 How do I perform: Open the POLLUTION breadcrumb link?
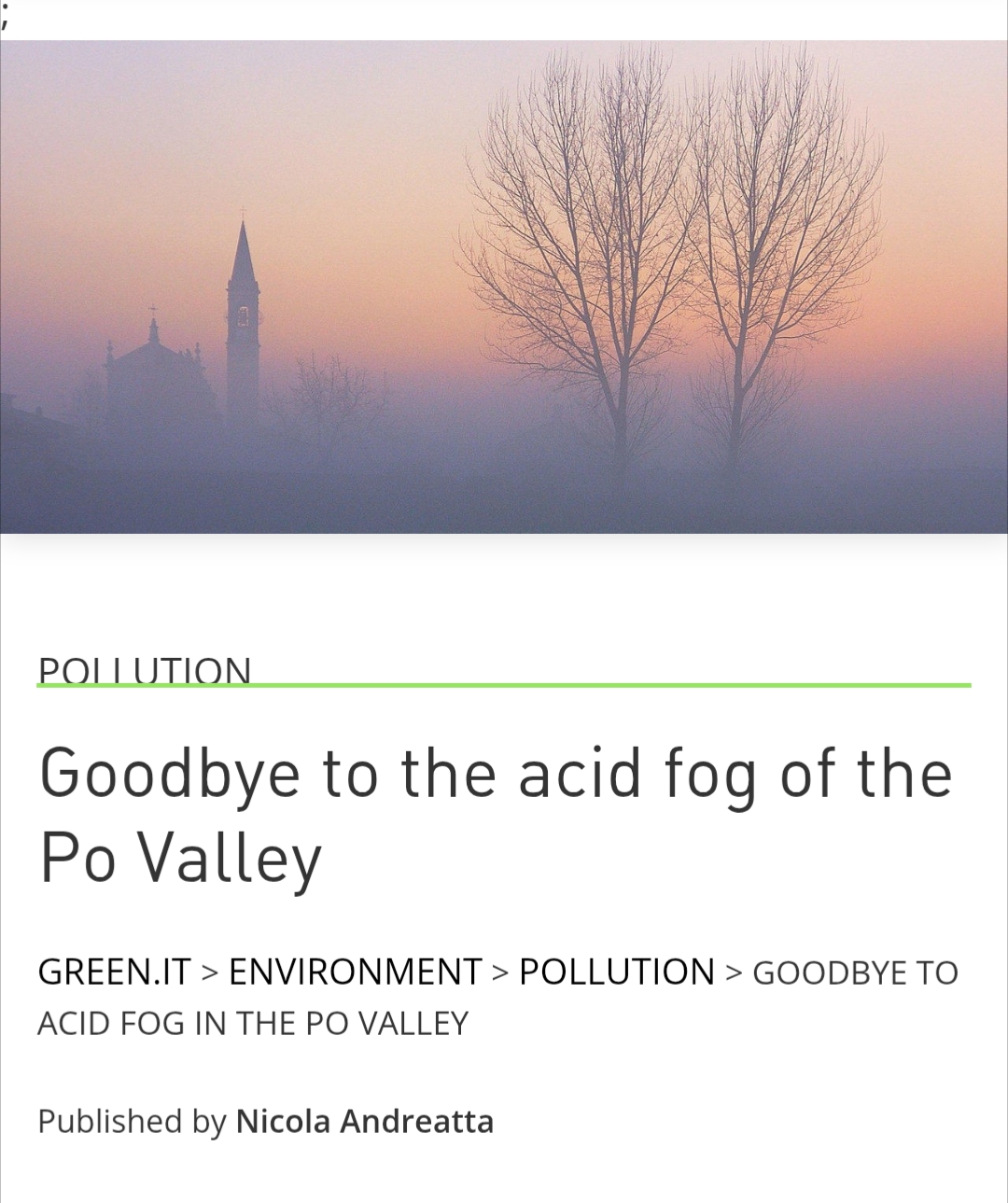pyautogui.click(x=616, y=972)
